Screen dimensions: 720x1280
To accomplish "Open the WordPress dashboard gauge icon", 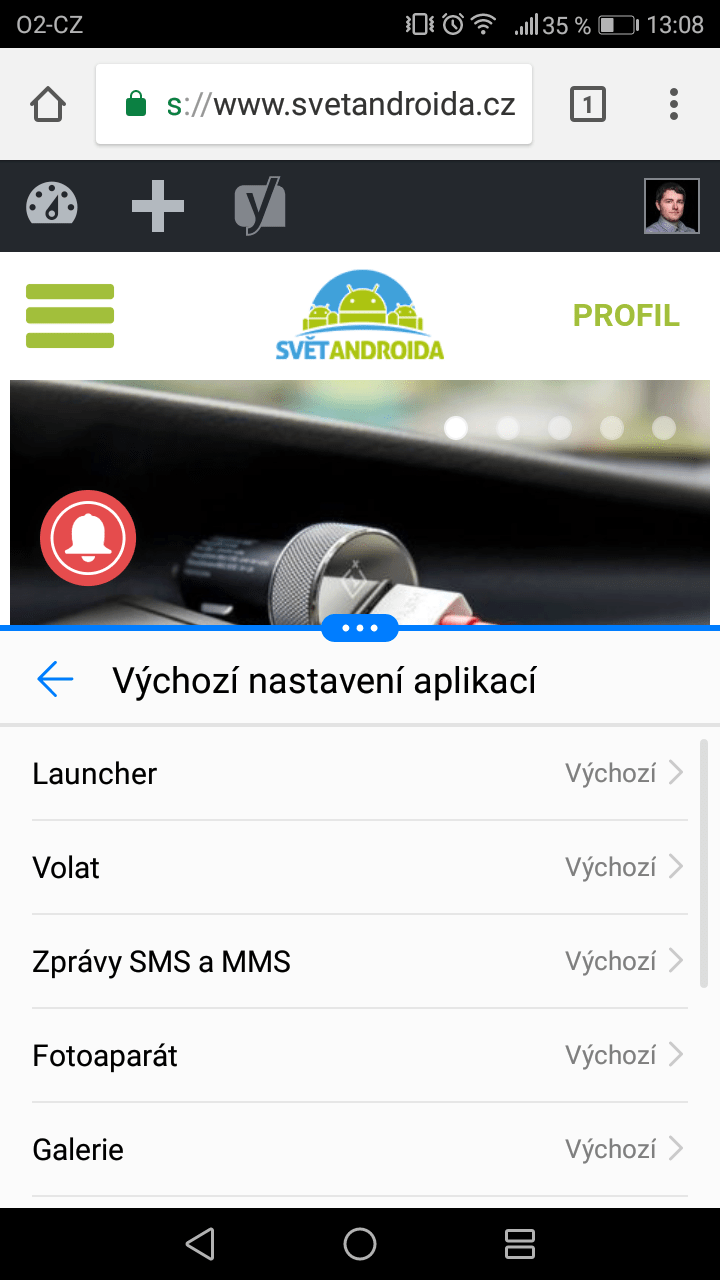I will click(x=52, y=206).
